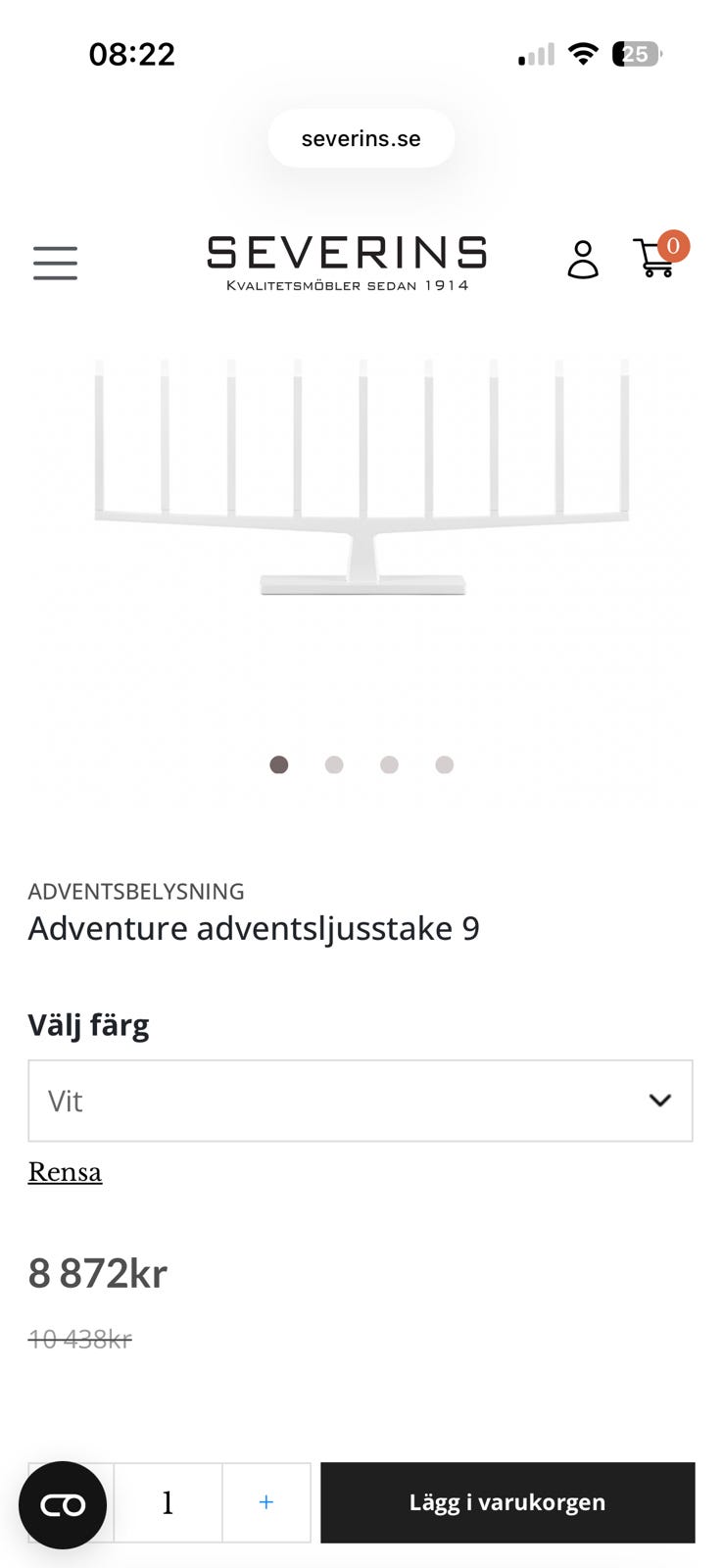Click Lägg i varukorgen button
The image size is (723, 1568).
tap(506, 1502)
